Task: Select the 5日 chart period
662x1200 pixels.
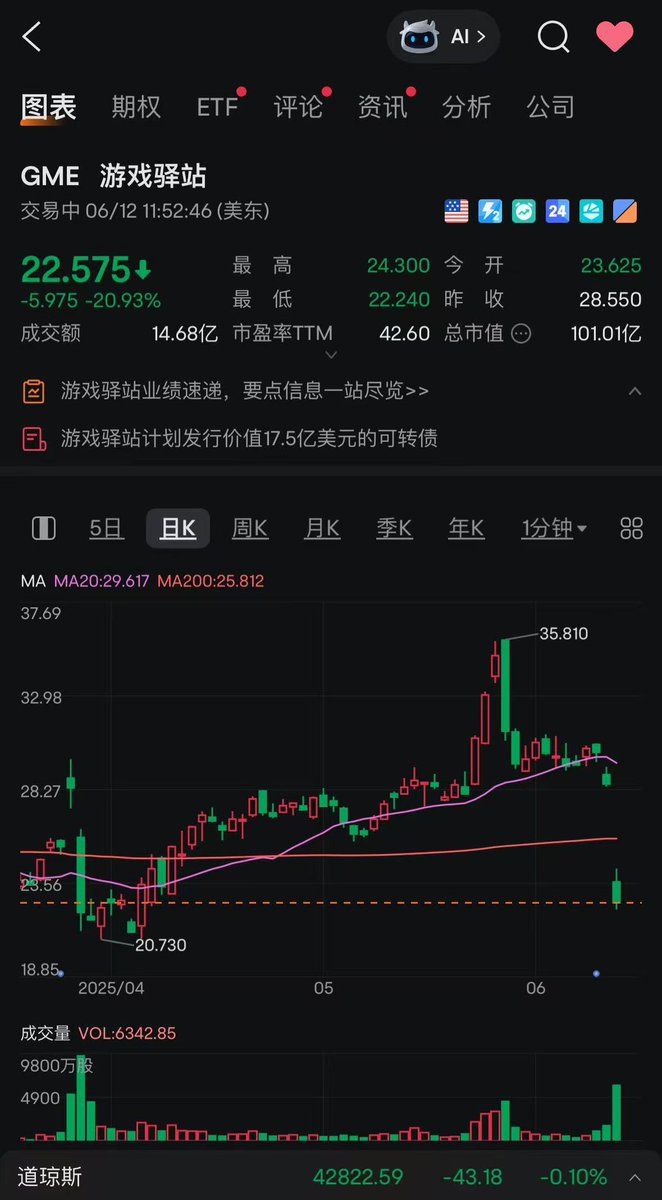Action: (x=107, y=528)
